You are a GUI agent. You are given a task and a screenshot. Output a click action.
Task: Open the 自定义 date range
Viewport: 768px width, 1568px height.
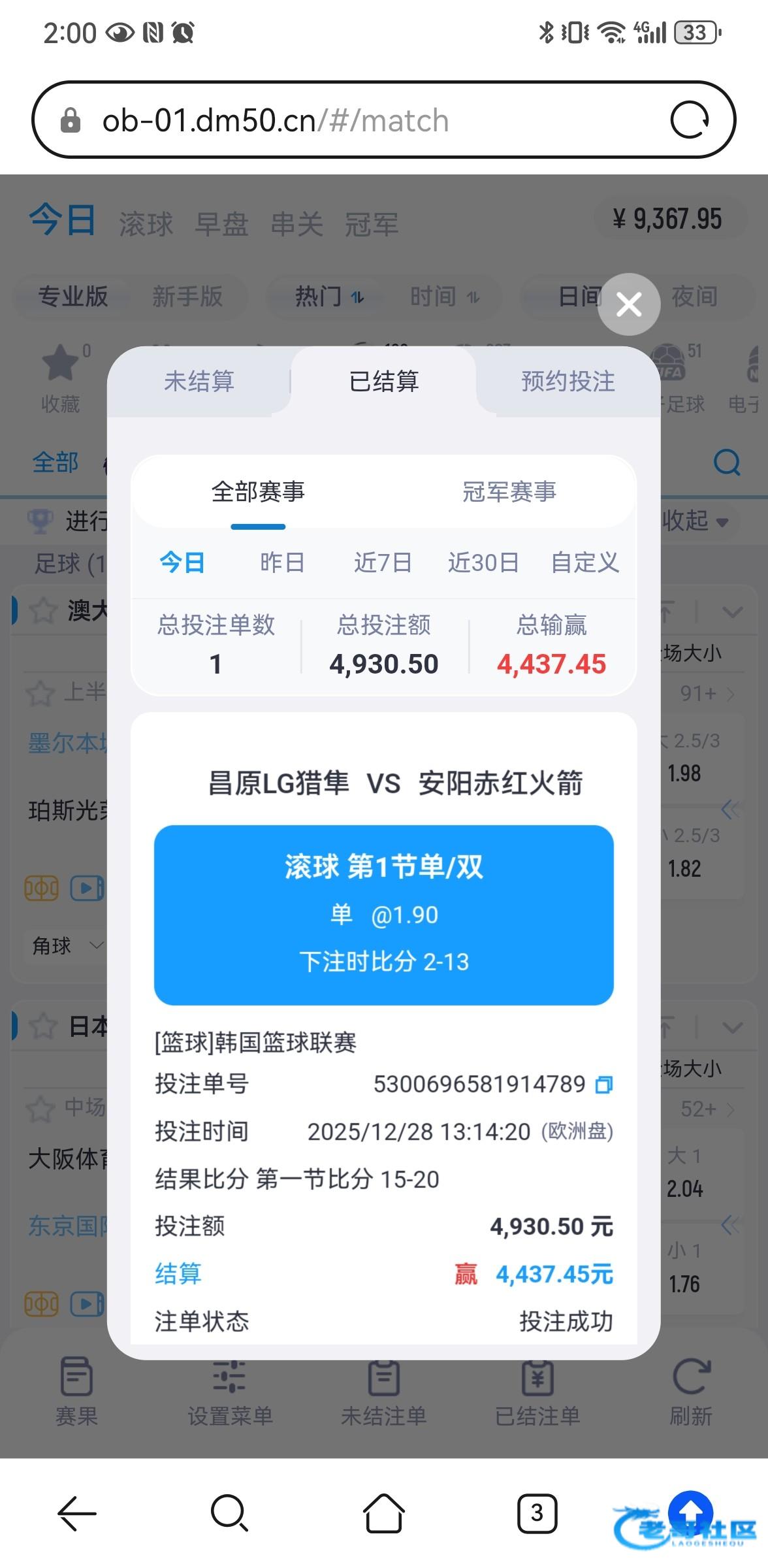[584, 563]
